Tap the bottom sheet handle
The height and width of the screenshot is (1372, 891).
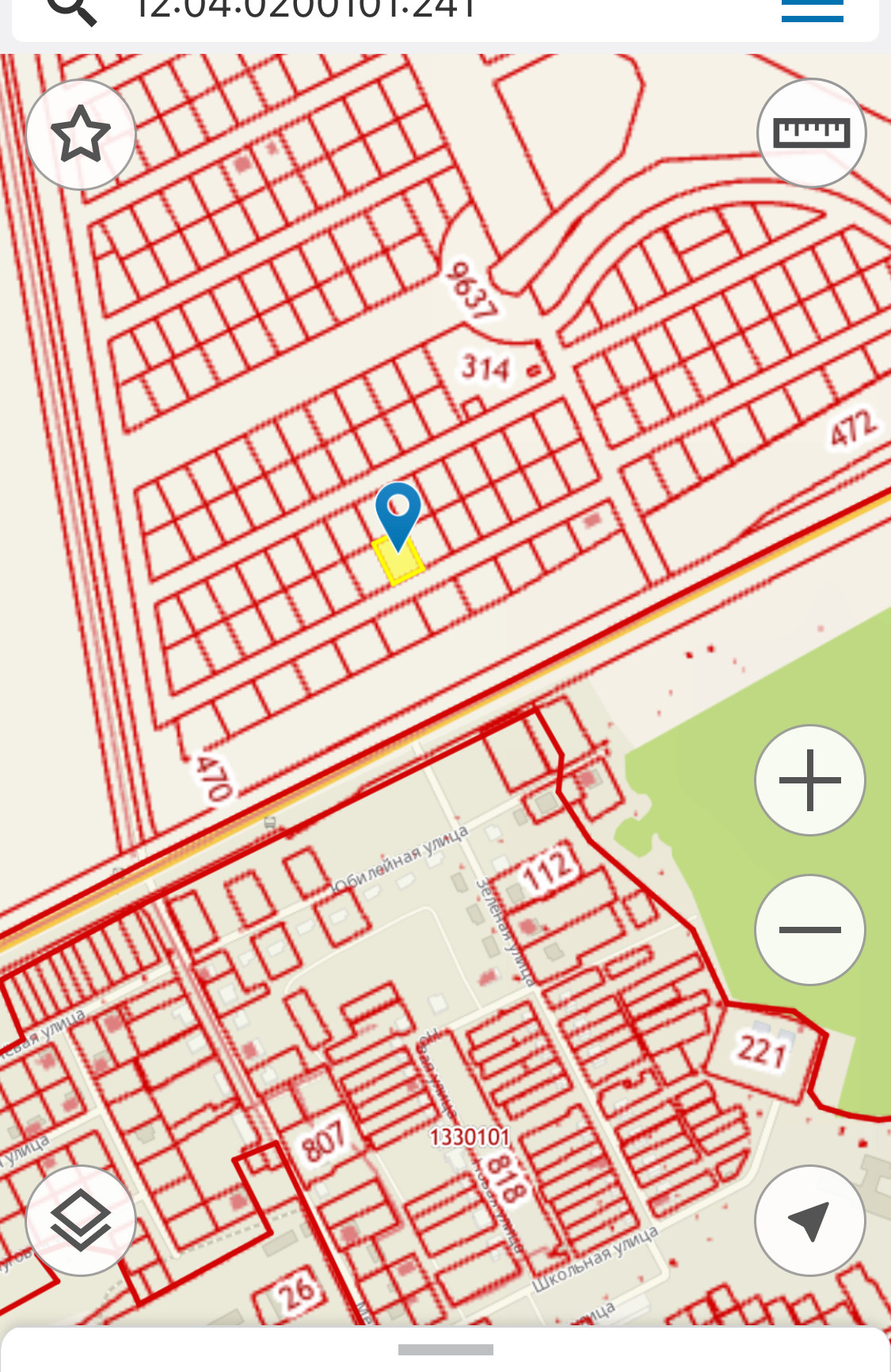445,1350
